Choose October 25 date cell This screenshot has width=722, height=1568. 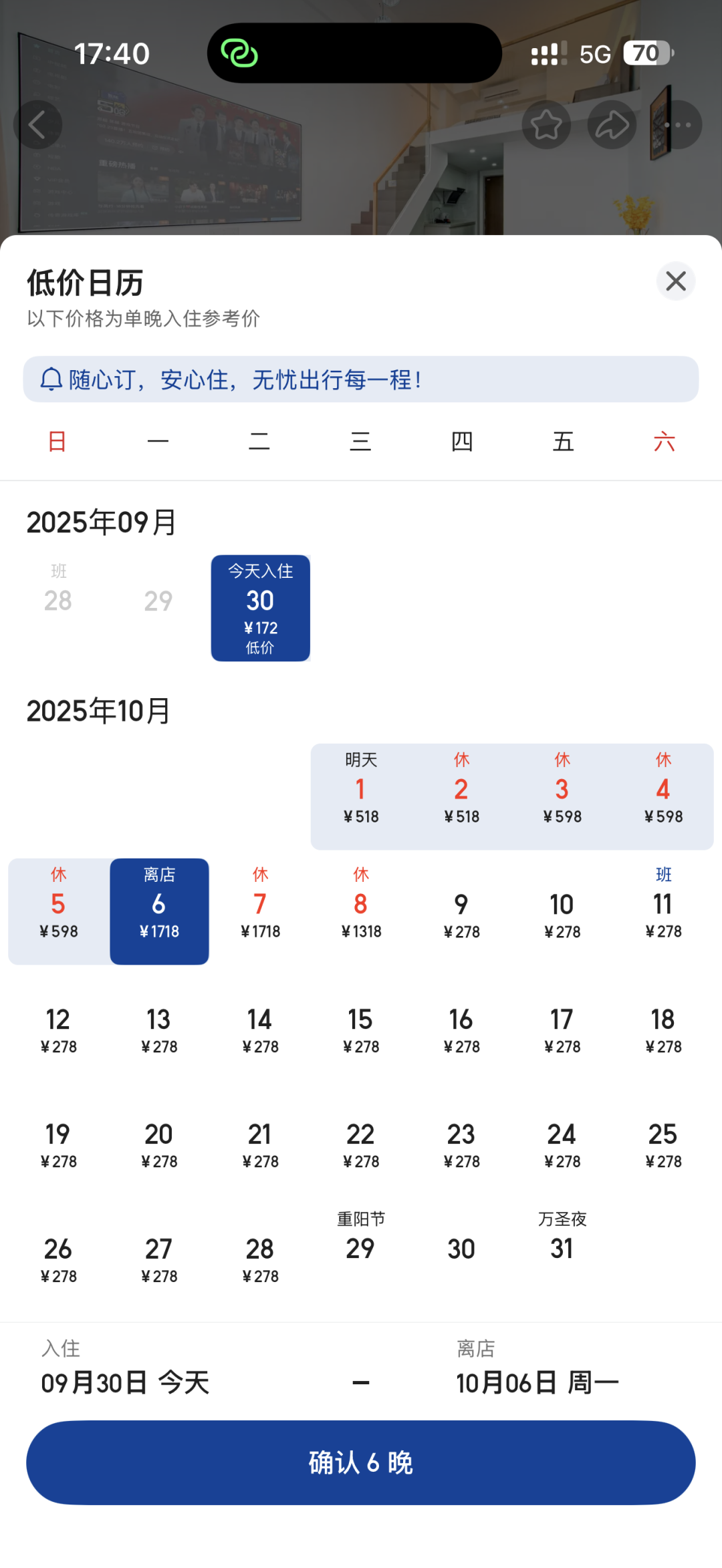pyautogui.click(x=663, y=1144)
